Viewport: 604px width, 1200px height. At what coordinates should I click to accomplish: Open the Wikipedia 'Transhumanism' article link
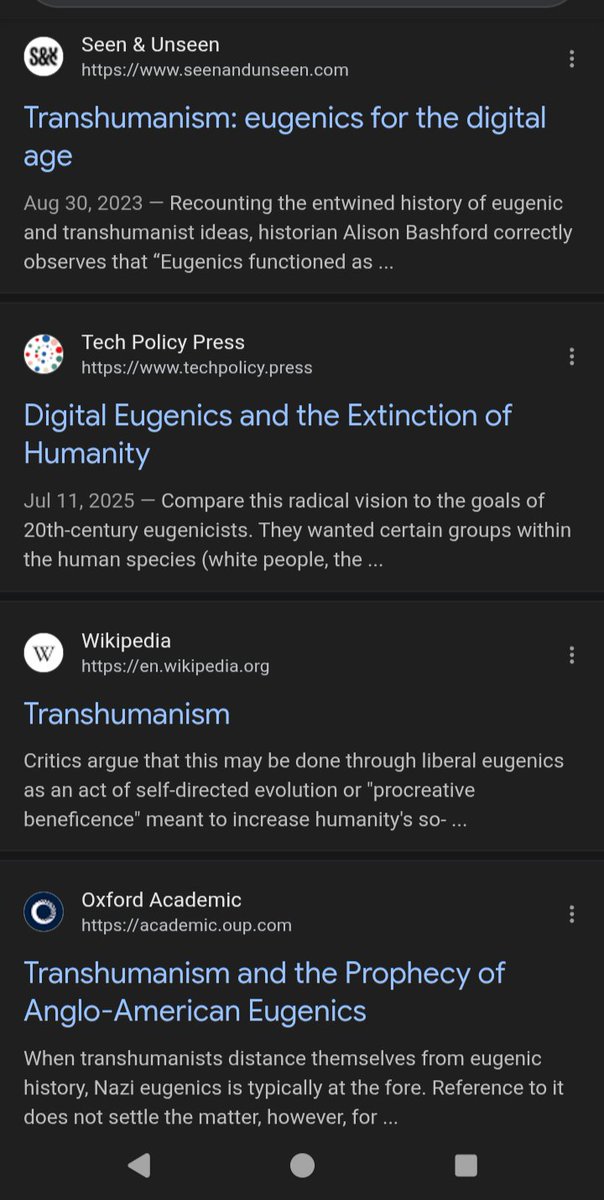pyautogui.click(x=127, y=714)
